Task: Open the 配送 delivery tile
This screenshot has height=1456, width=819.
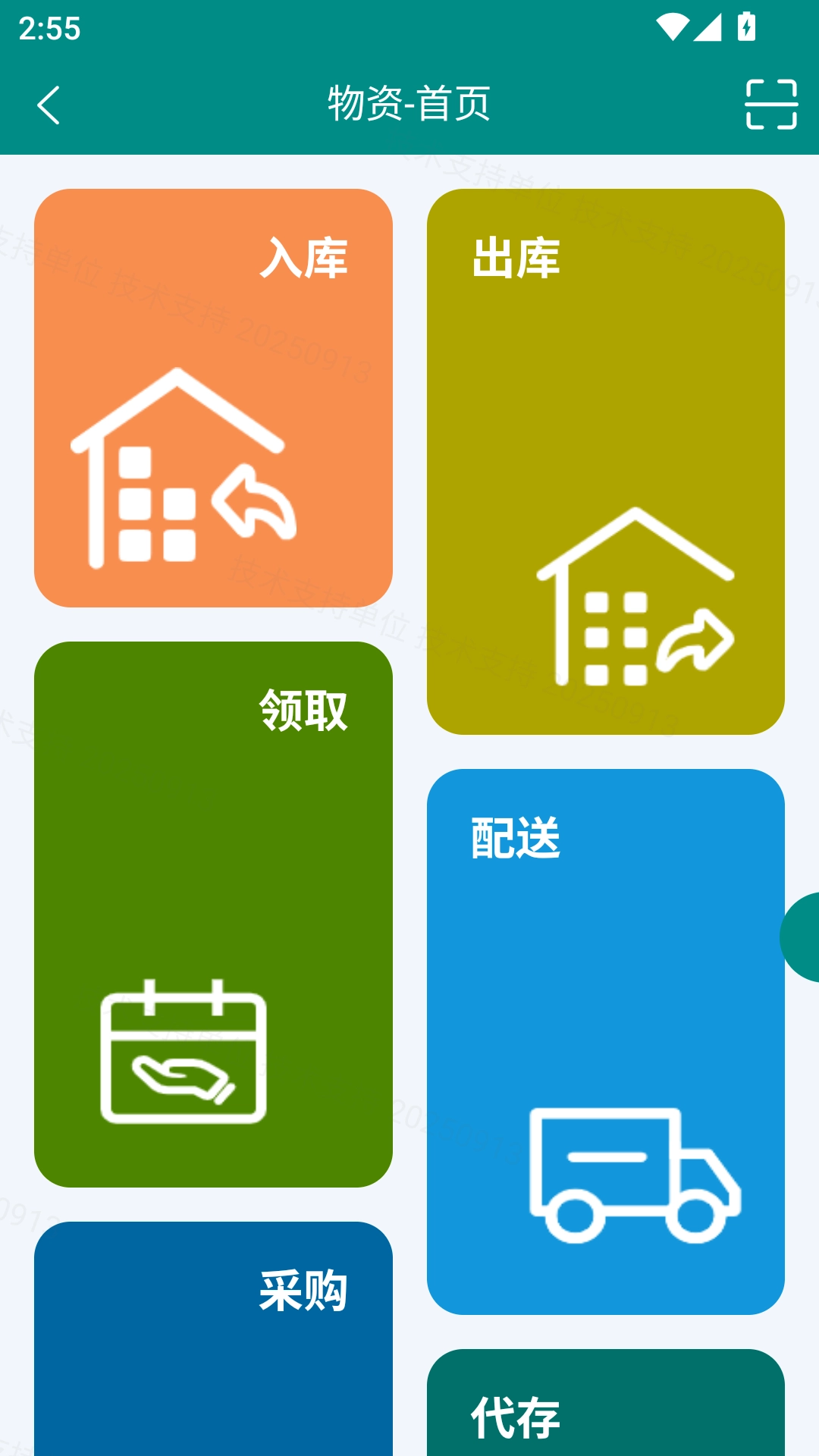Action: click(x=606, y=1042)
